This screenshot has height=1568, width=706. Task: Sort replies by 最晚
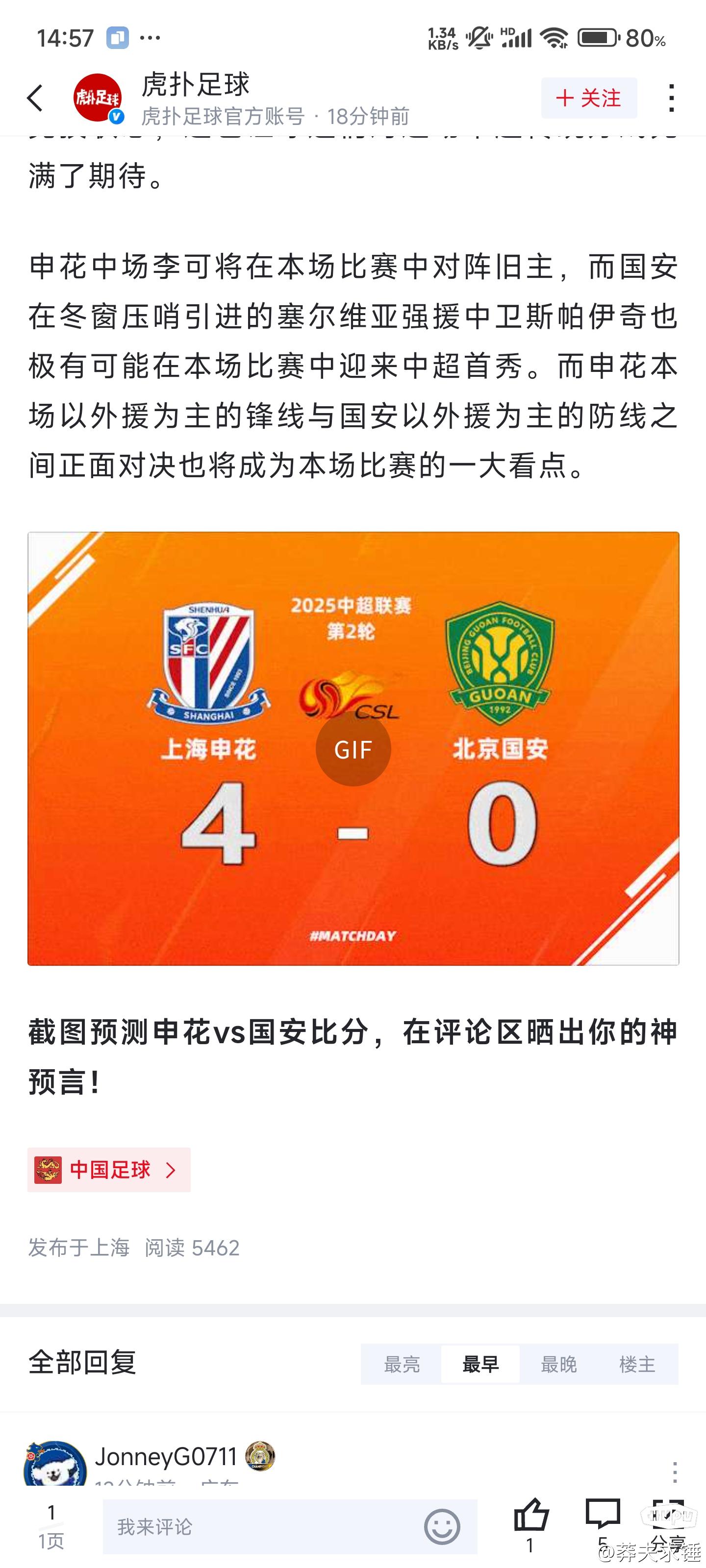[x=558, y=1364]
